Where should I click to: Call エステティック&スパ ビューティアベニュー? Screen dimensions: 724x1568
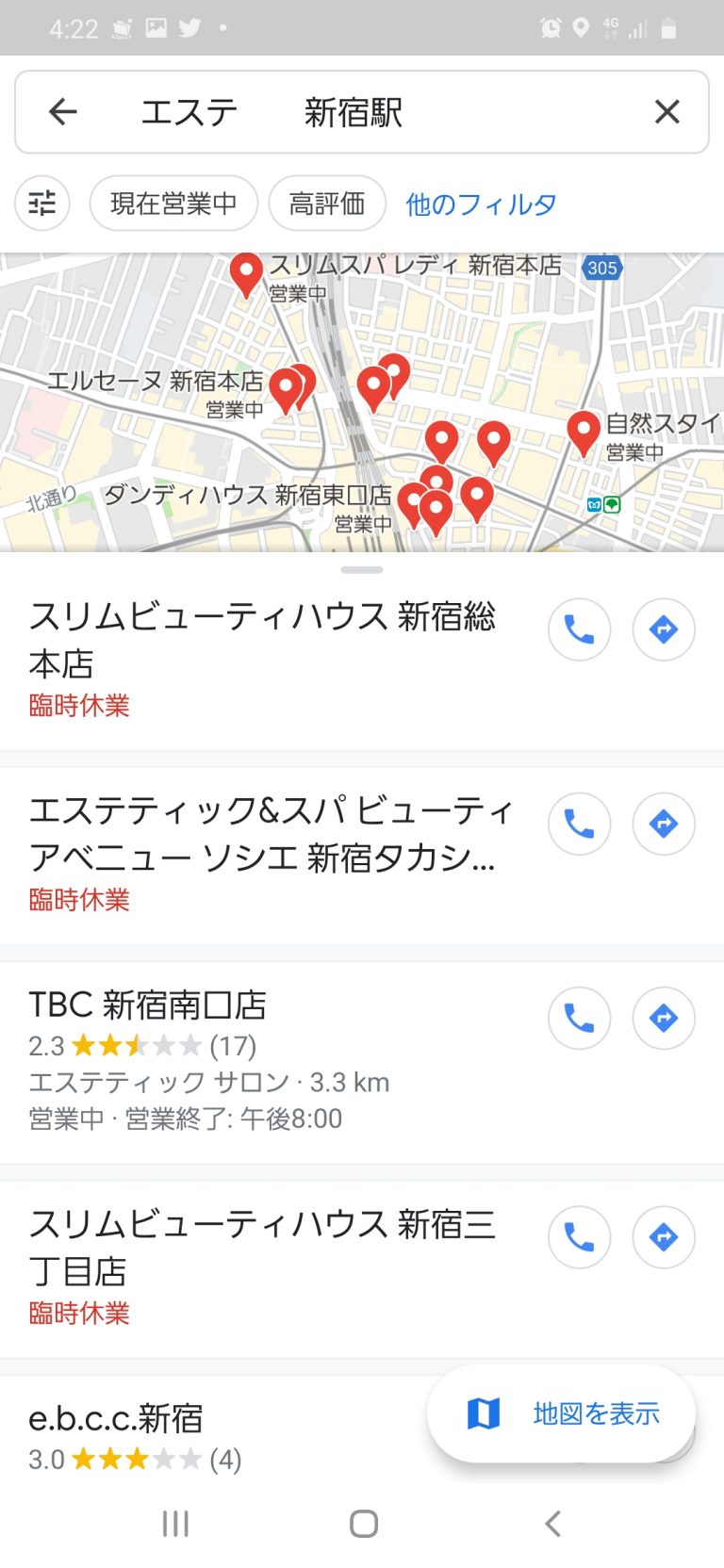[x=580, y=824]
